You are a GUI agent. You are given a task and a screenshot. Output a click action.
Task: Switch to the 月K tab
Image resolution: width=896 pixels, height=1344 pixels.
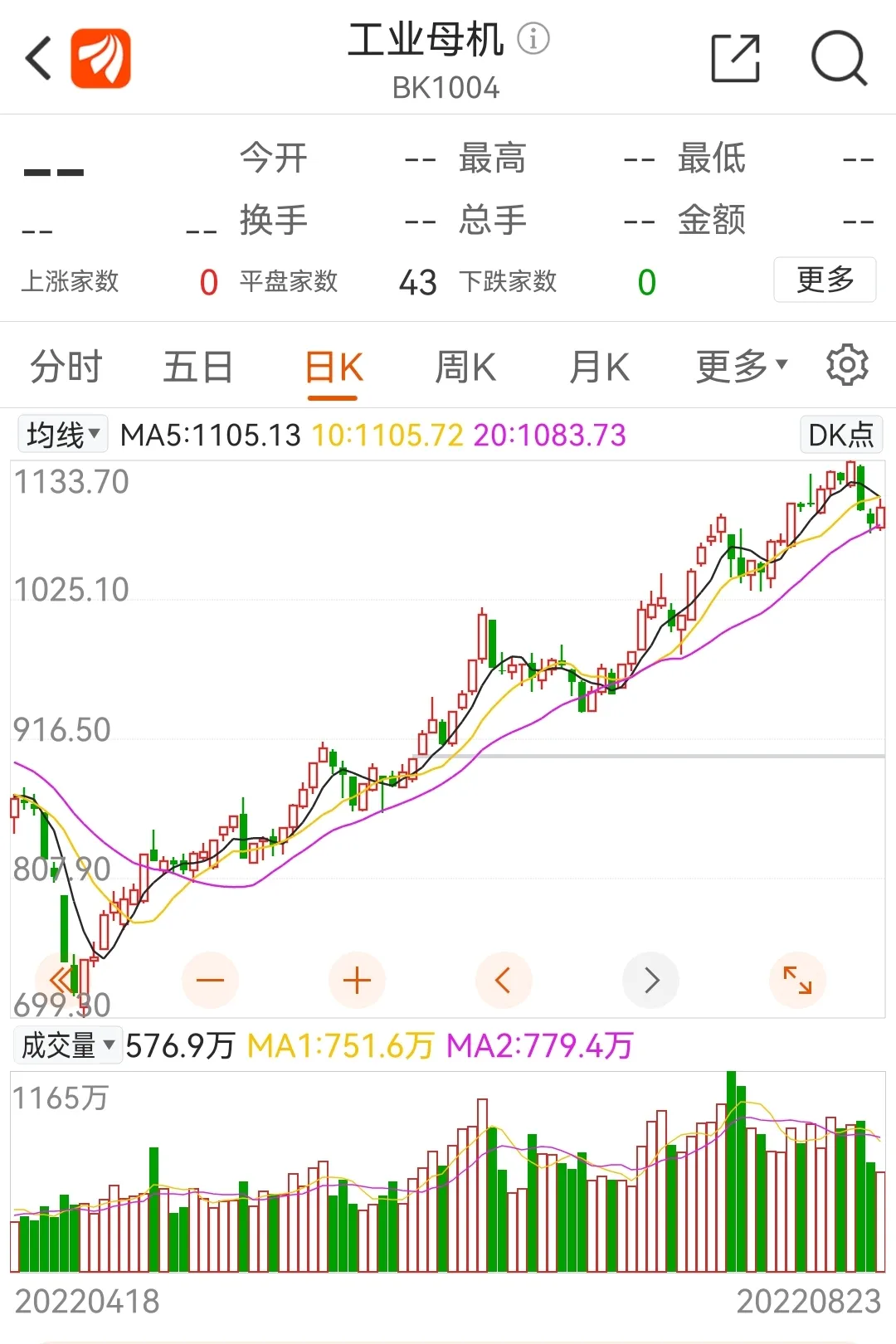click(599, 367)
